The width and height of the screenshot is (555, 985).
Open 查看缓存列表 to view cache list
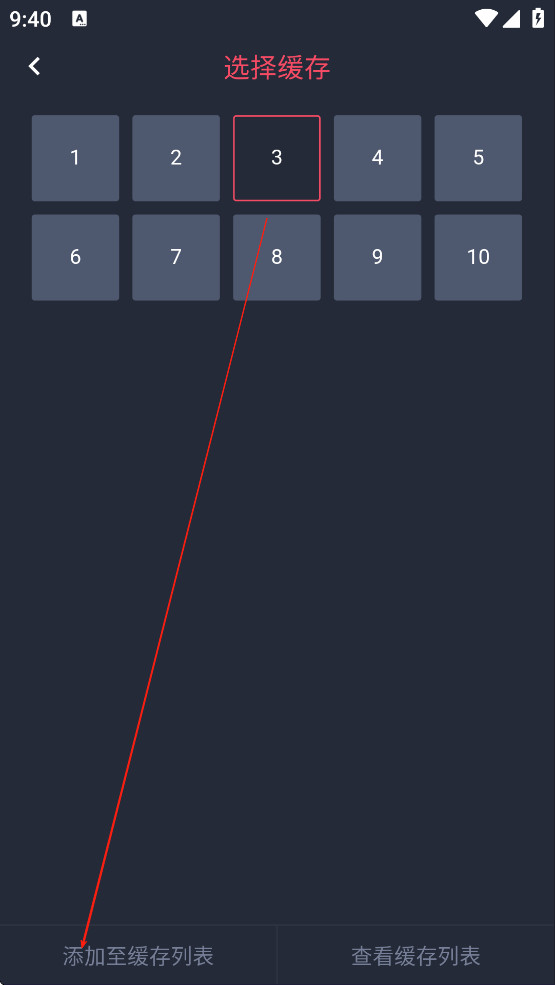click(416, 955)
